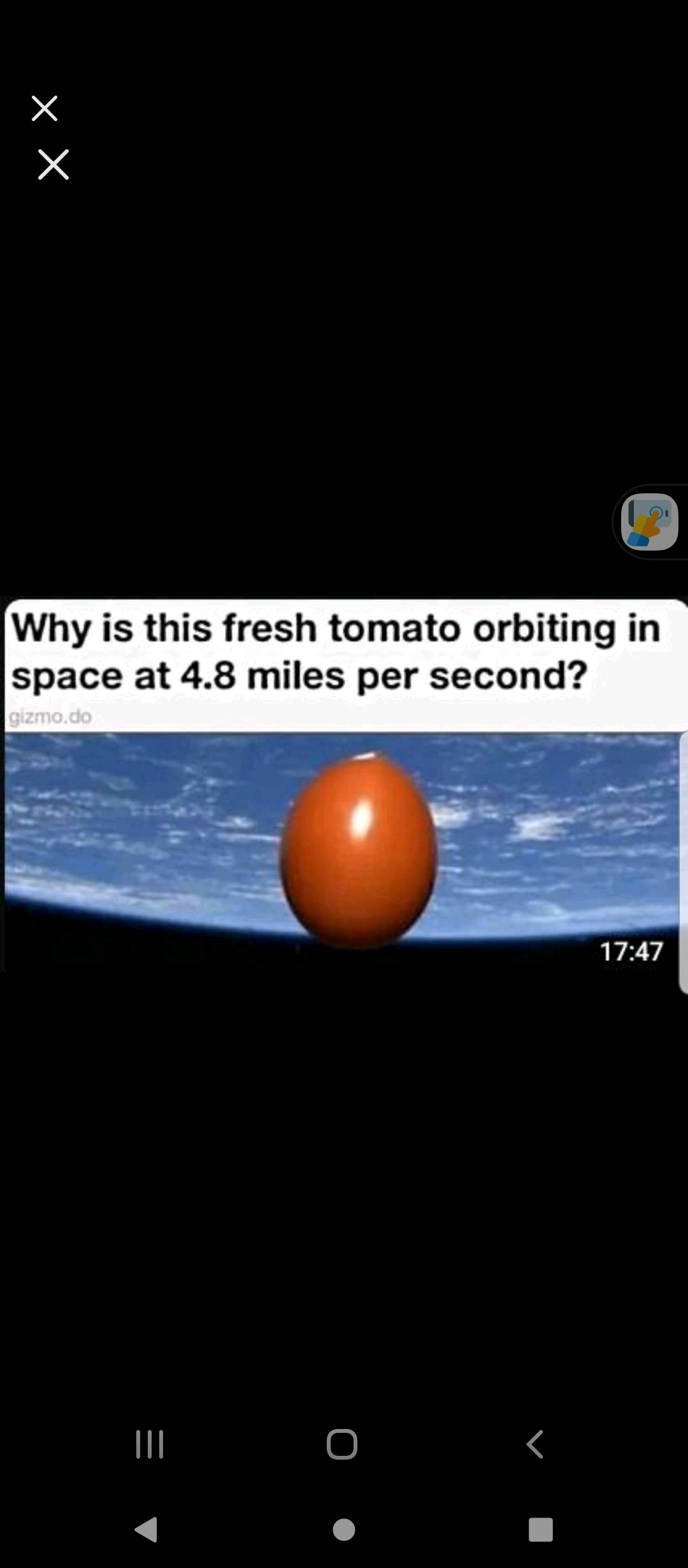Viewport: 688px width, 1568px height.
Task: Go home using the round navigation button
Action: click(344, 1529)
